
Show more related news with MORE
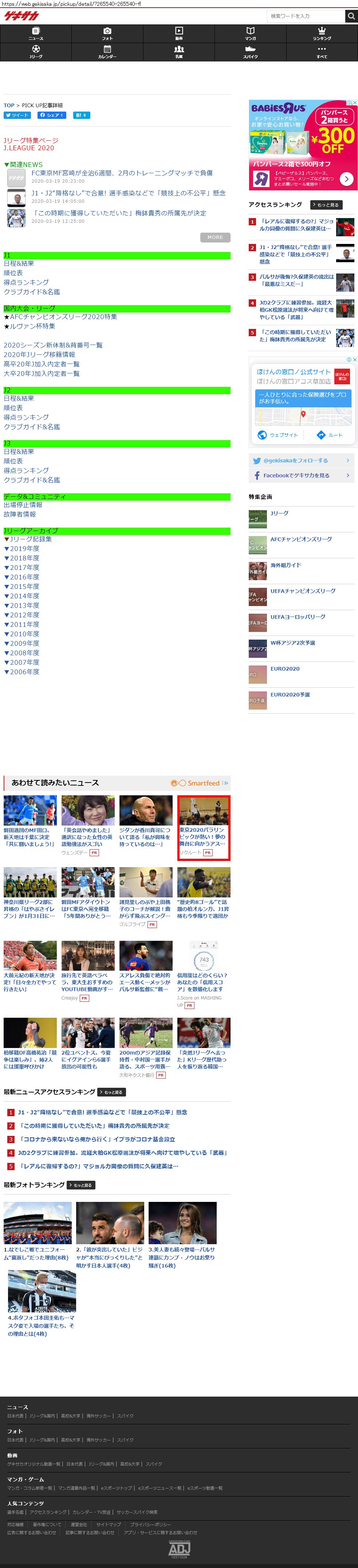(x=215, y=237)
